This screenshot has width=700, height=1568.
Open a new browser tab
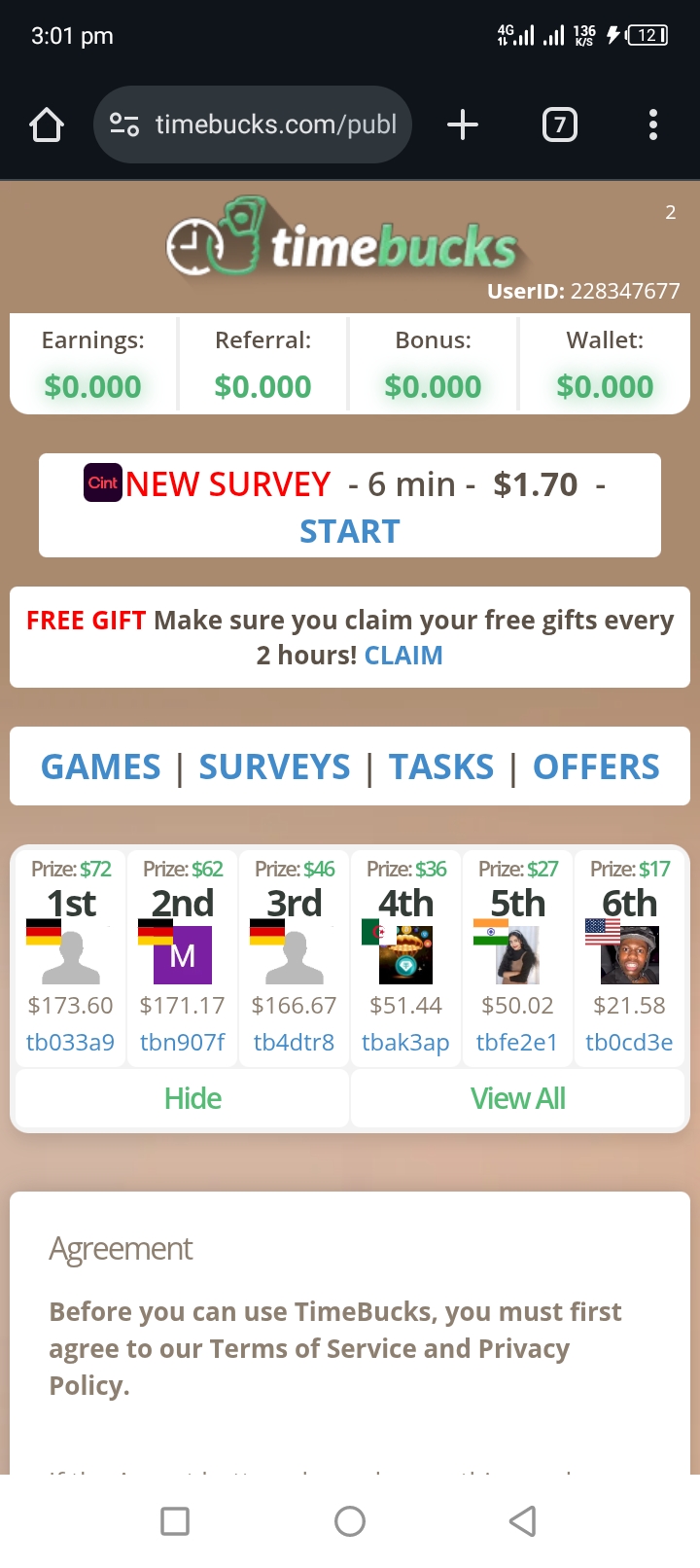(463, 125)
